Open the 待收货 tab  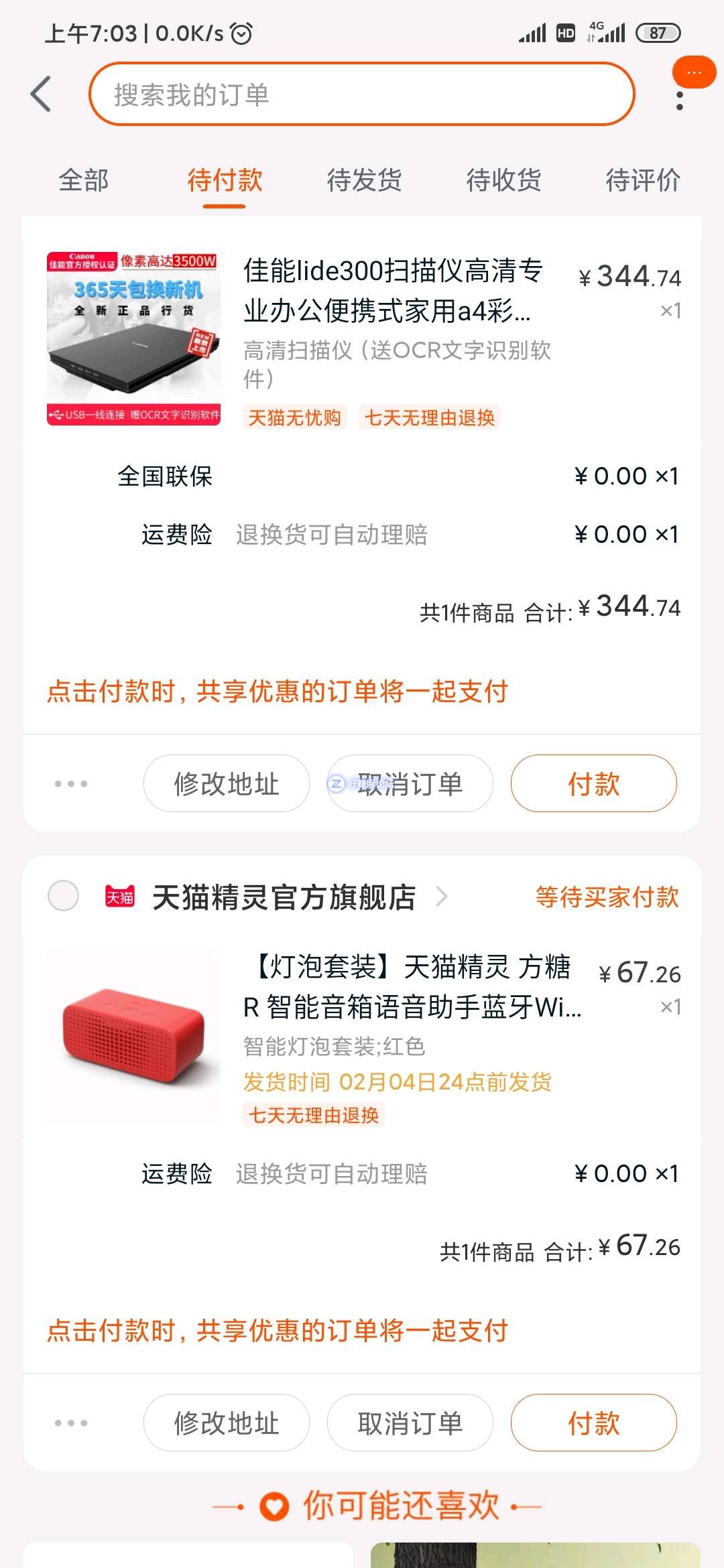tap(503, 180)
